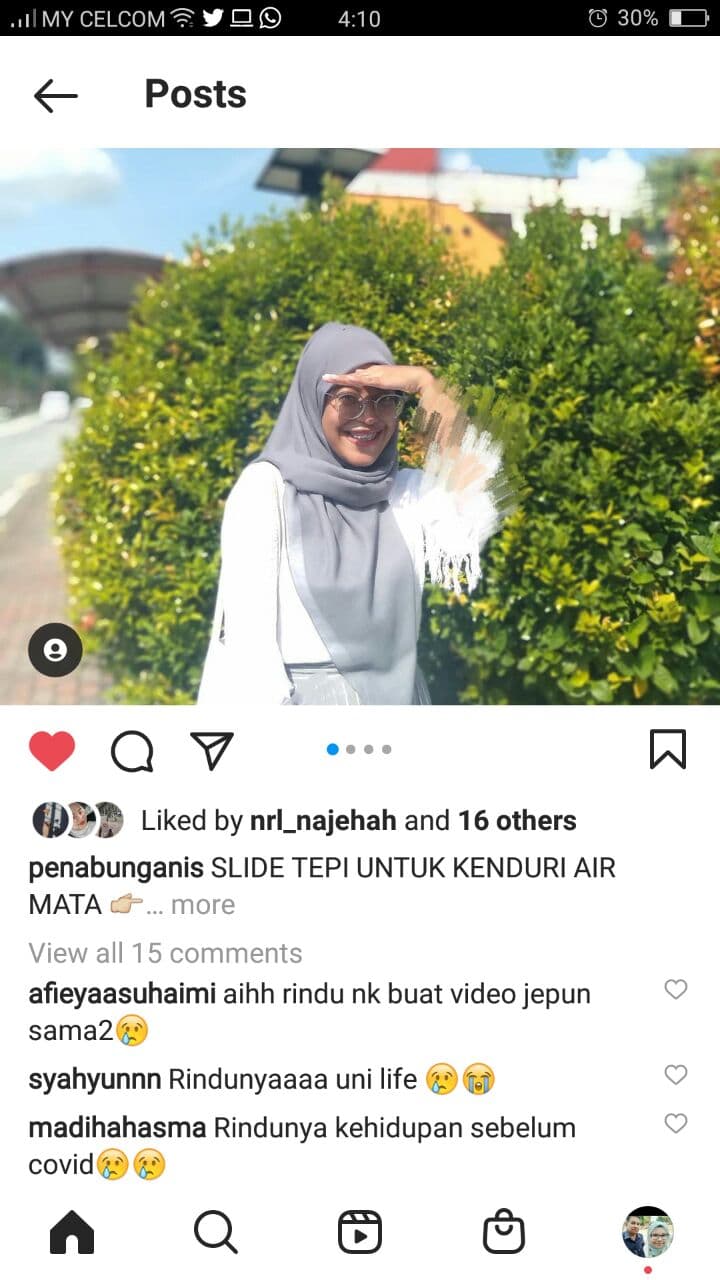
Task: Like syahyunnn's comment
Action: click(676, 1075)
